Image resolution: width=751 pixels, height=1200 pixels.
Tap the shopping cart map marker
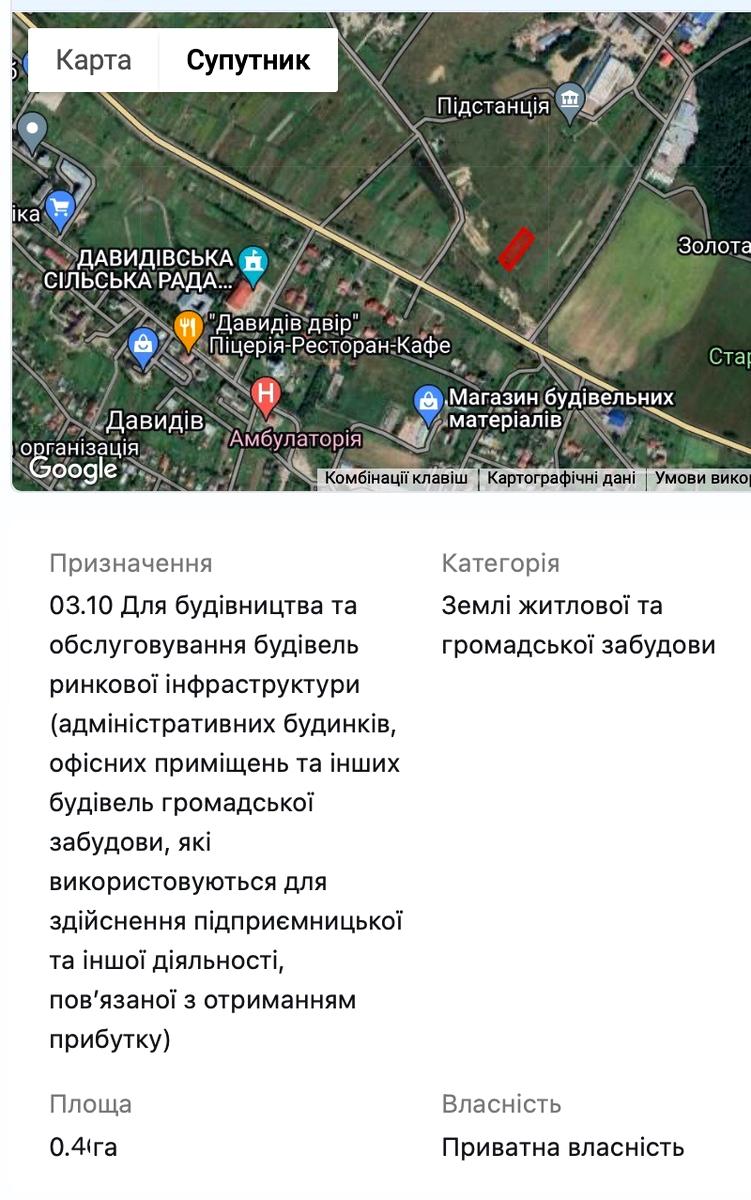(x=61, y=209)
